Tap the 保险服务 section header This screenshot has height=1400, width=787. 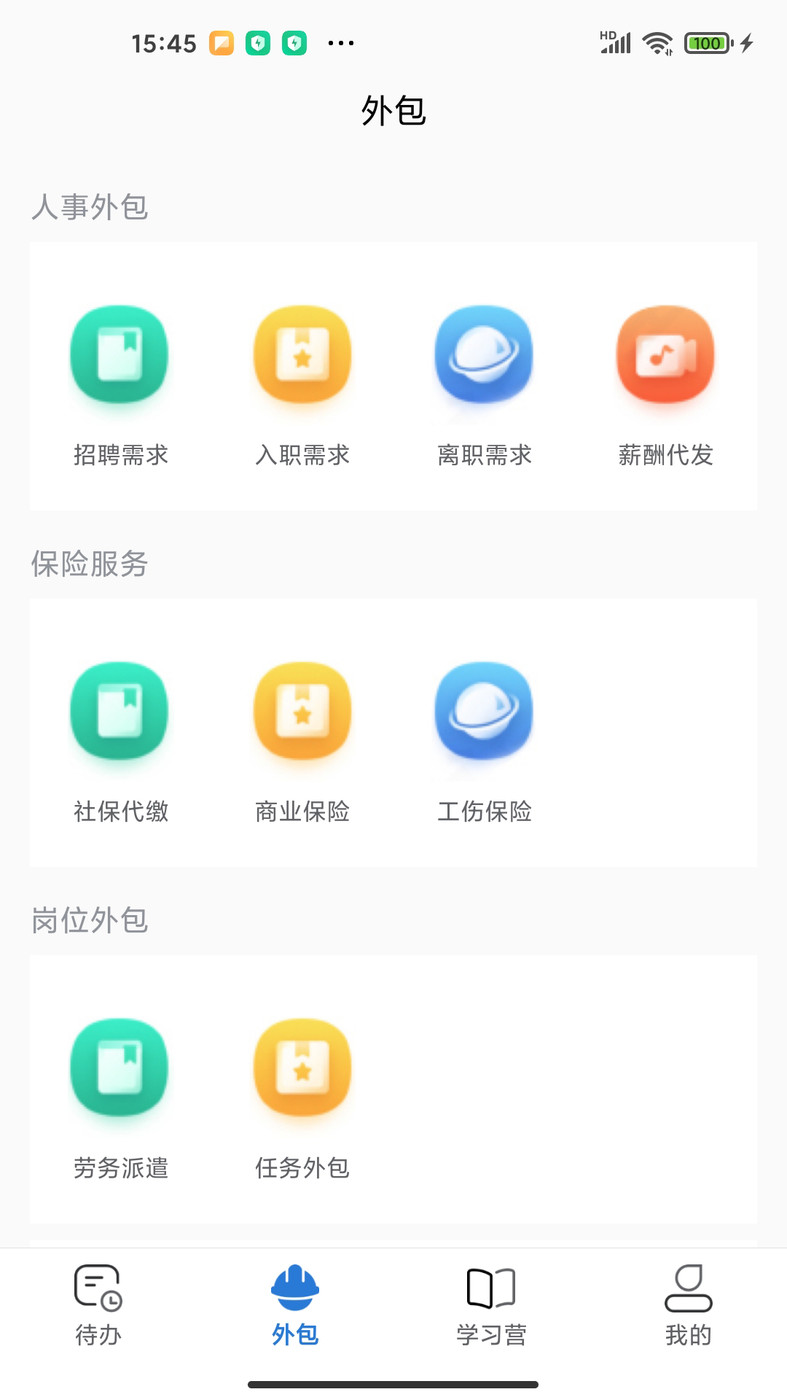89,565
